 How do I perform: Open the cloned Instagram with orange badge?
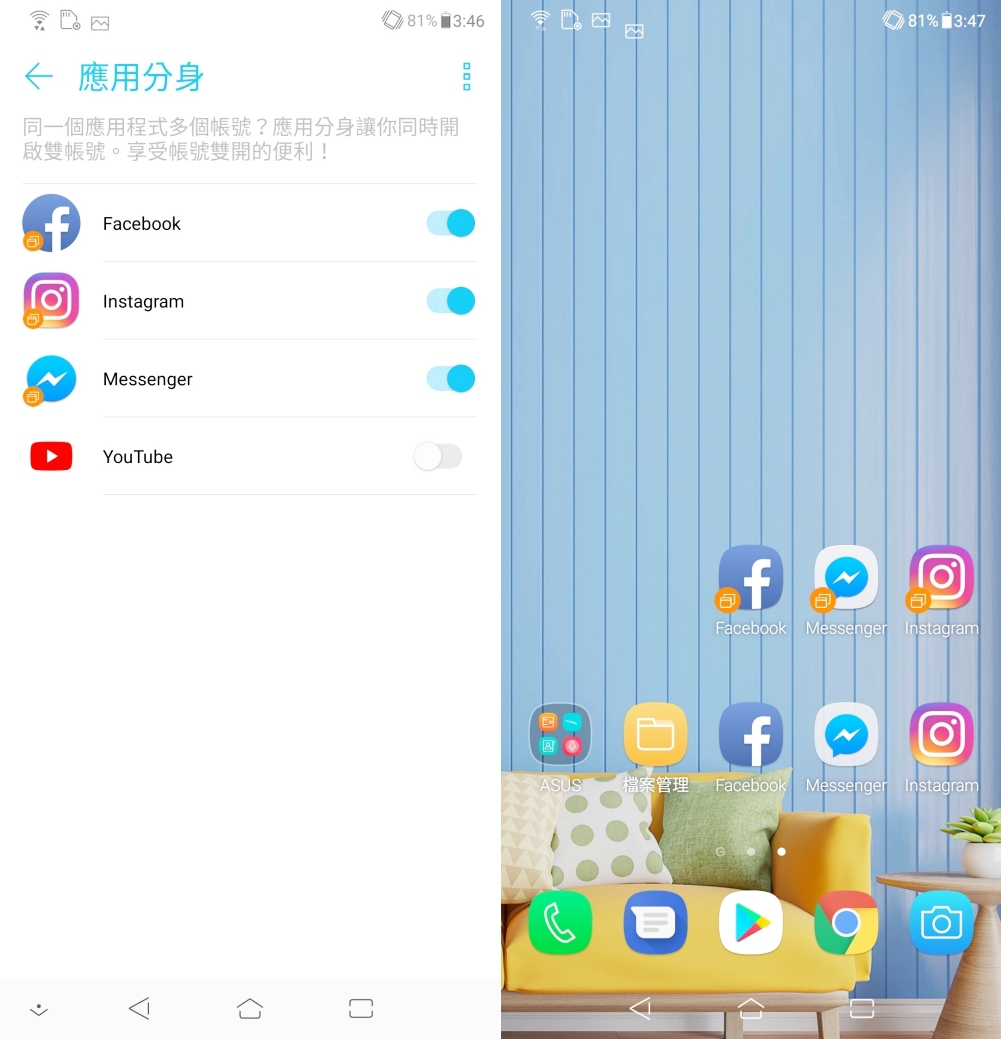pos(941,578)
